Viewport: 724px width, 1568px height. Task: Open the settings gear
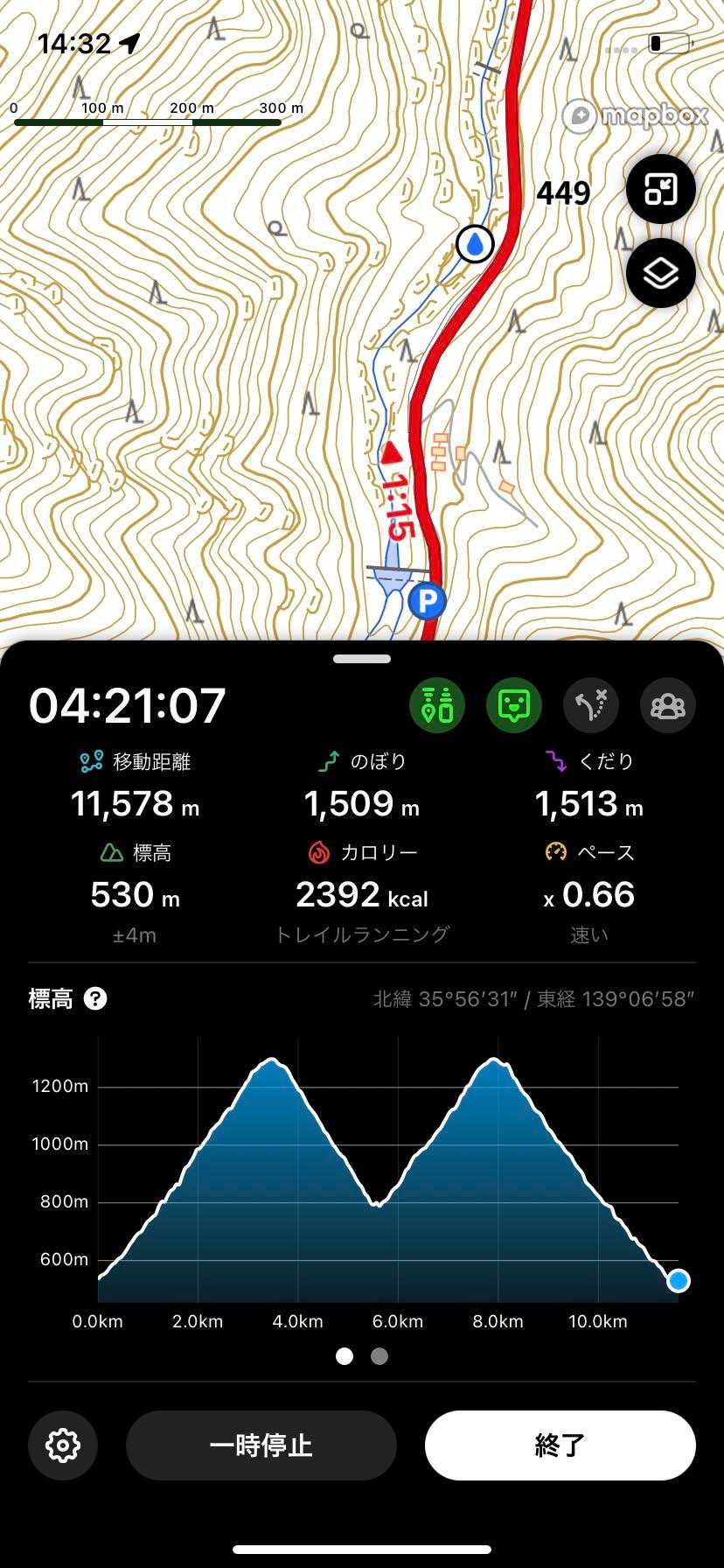tap(63, 1445)
